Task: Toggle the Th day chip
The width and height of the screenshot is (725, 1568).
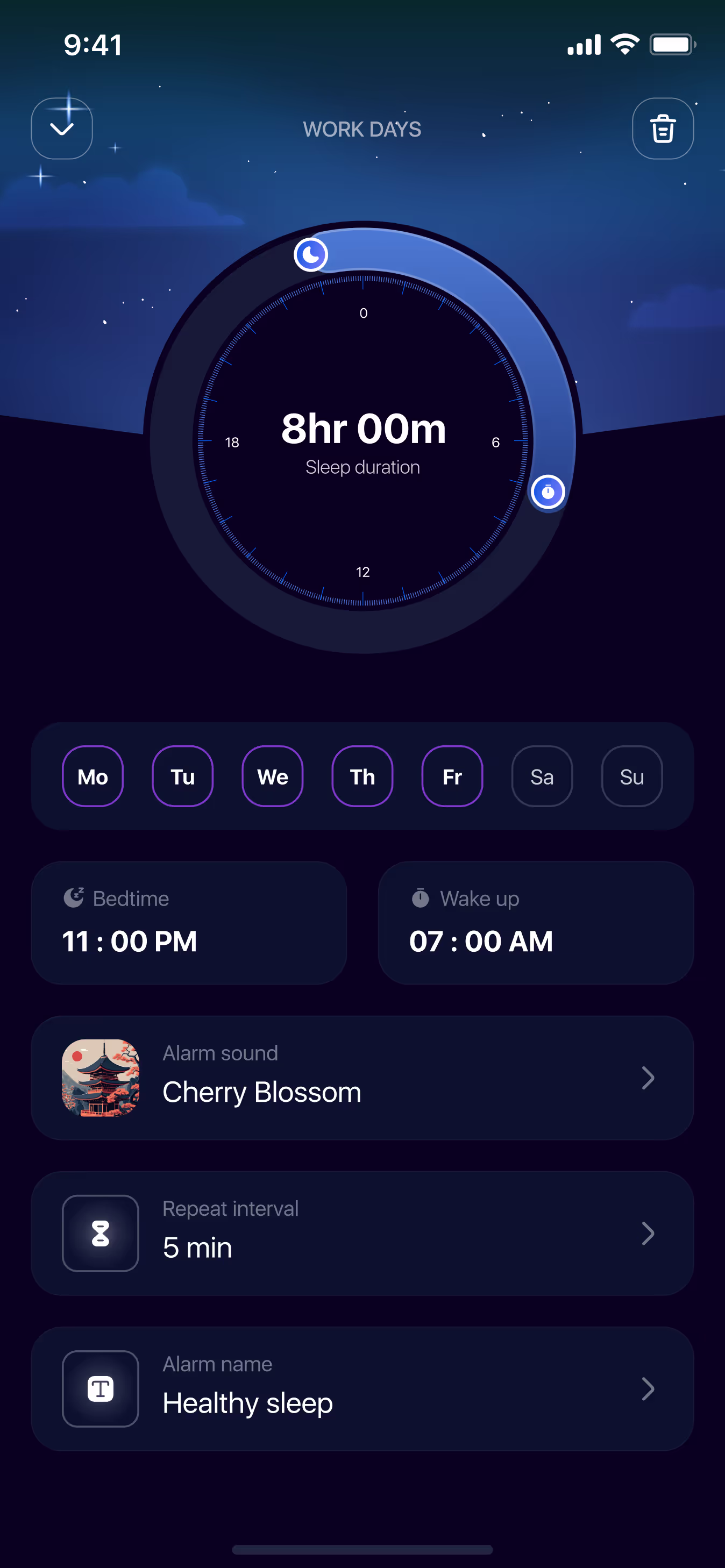Action: [x=362, y=776]
